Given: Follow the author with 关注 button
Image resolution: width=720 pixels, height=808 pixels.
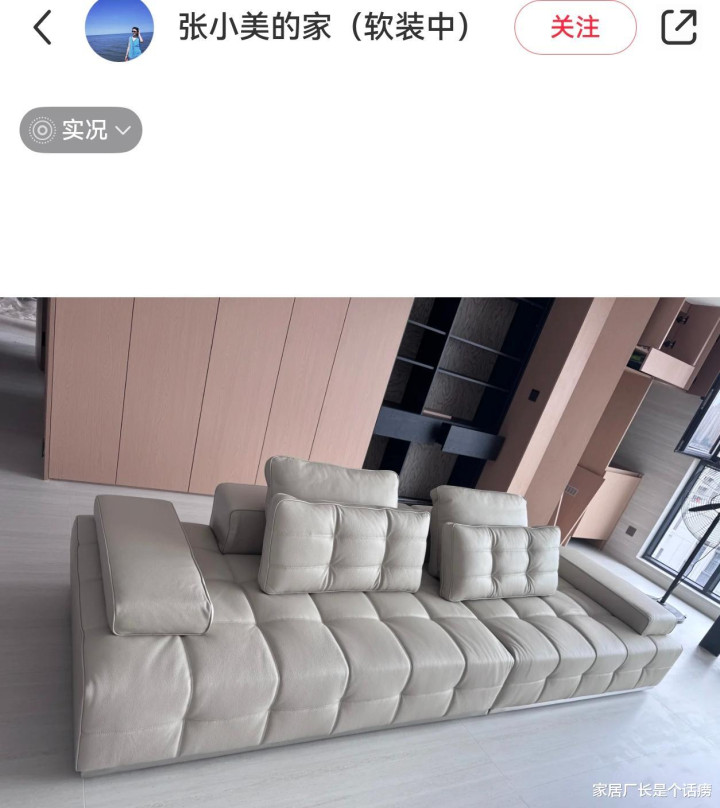Looking at the screenshot, I should pyautogui.click(x=575, y=28).
